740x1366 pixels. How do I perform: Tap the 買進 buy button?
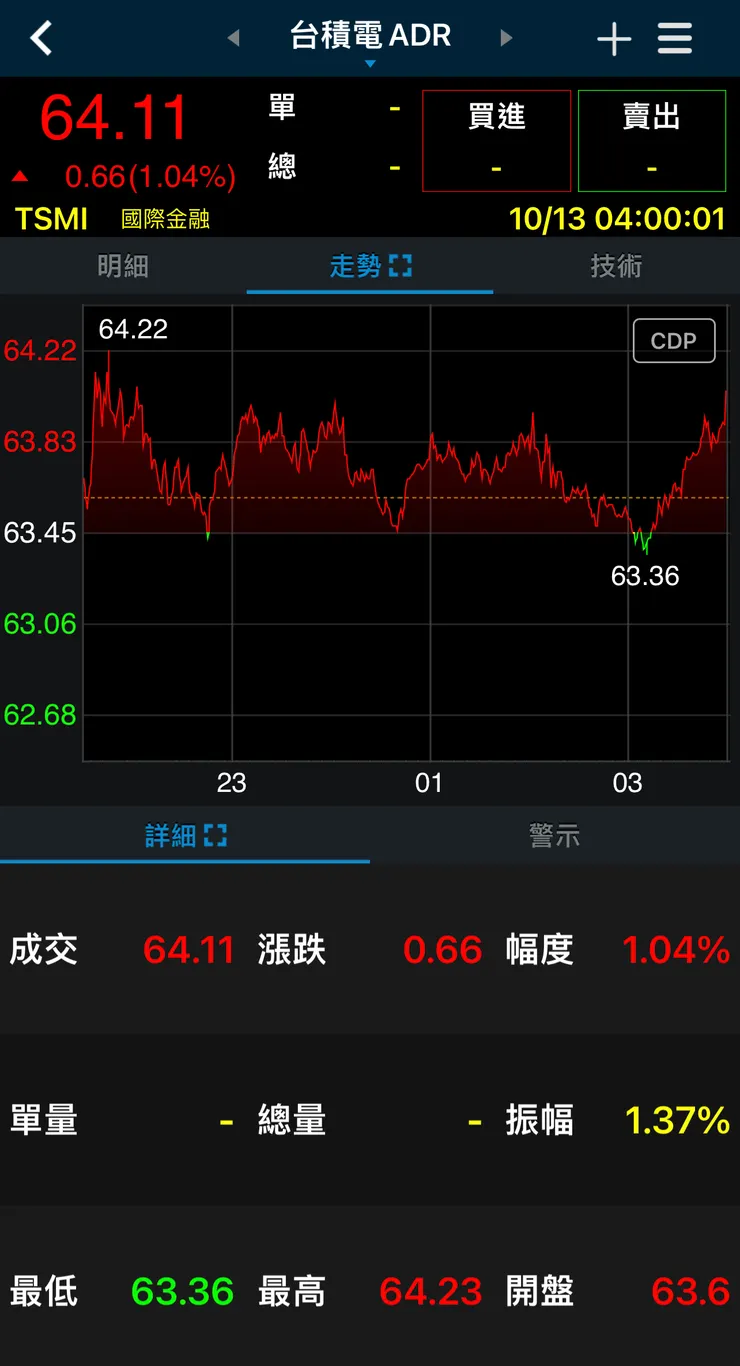coord(496,140)
